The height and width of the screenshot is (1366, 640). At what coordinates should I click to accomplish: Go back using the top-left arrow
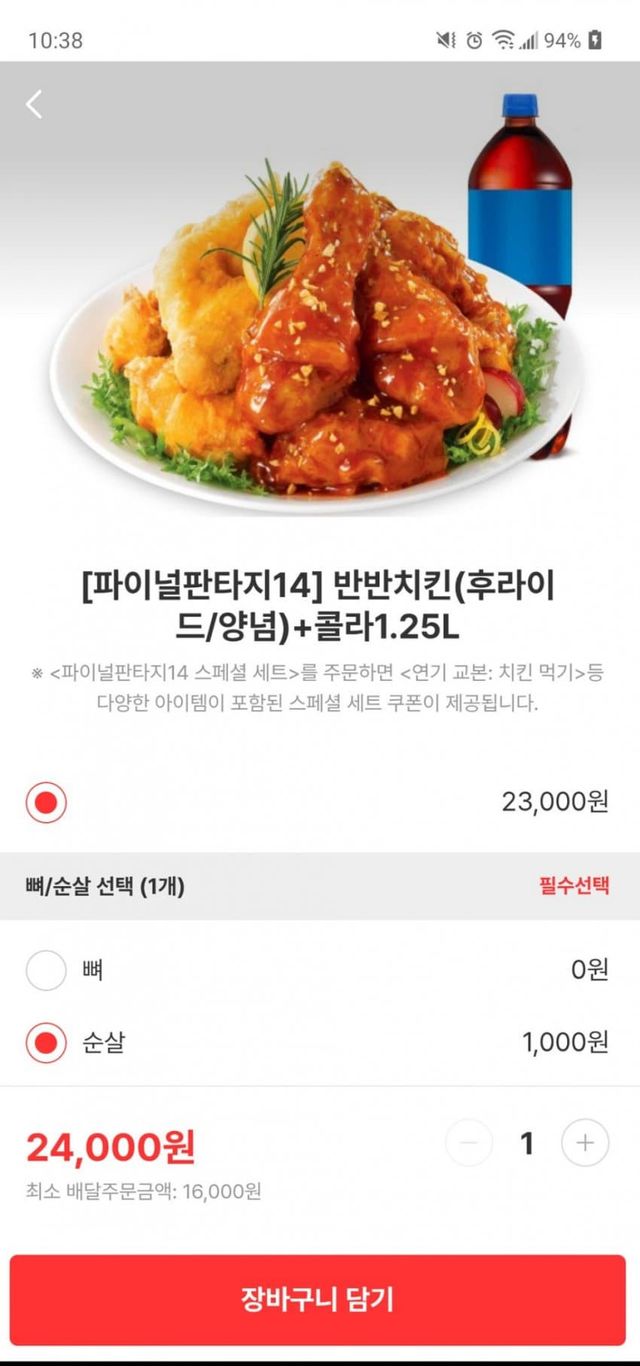(x=35, y=104)
